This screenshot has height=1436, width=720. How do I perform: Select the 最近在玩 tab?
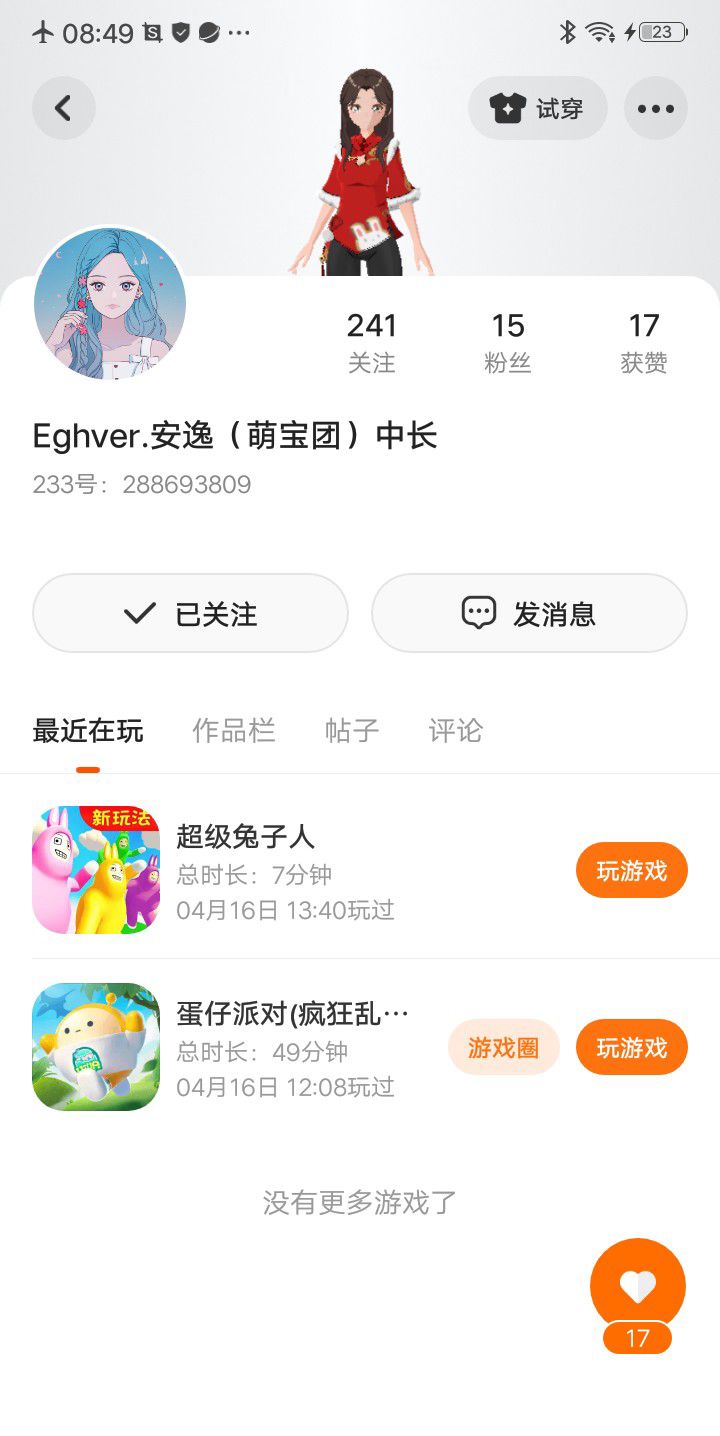pos(88,731)
